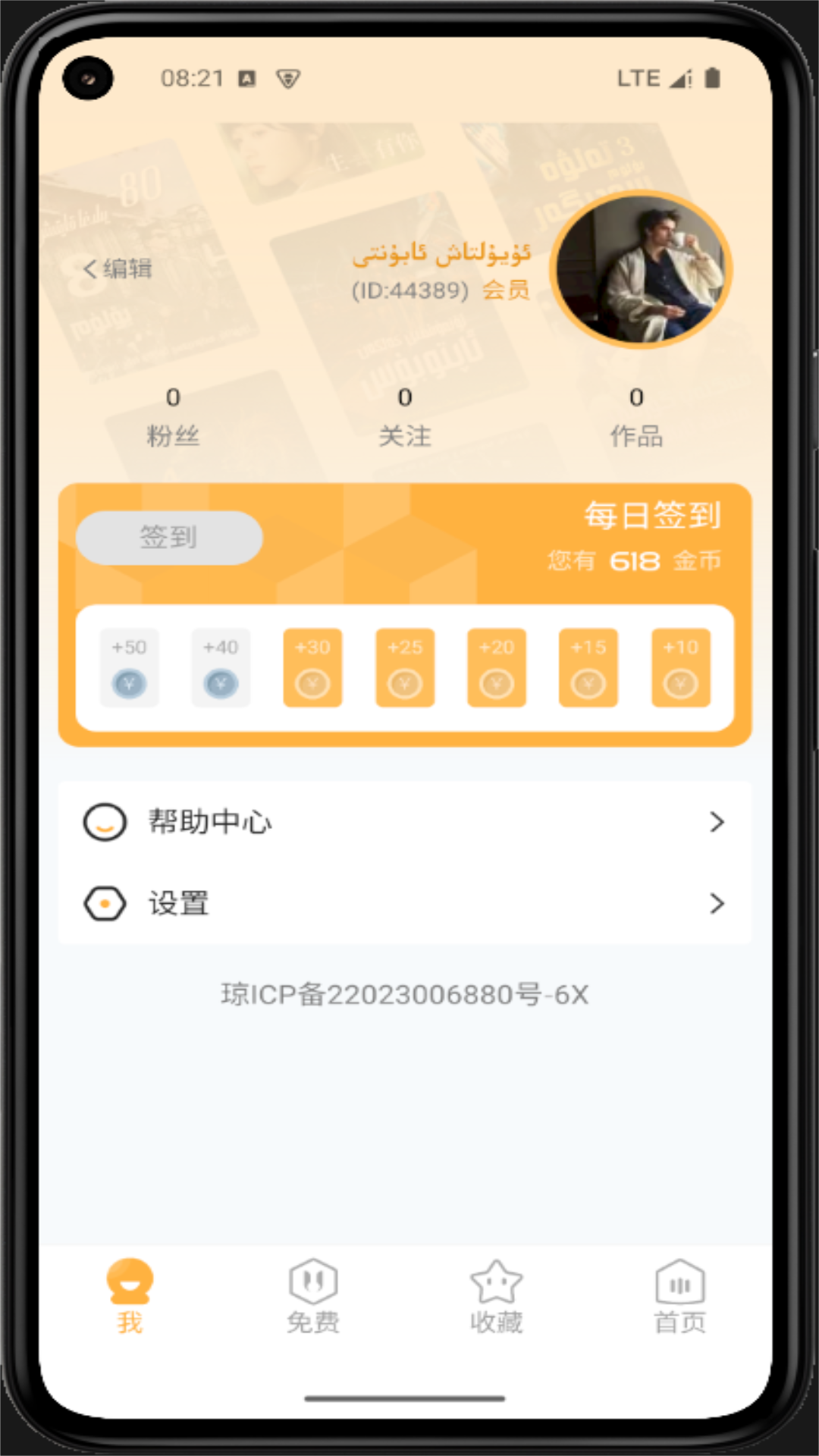
Task: Select the 我 profile tab
Action: coord(130,1297)
